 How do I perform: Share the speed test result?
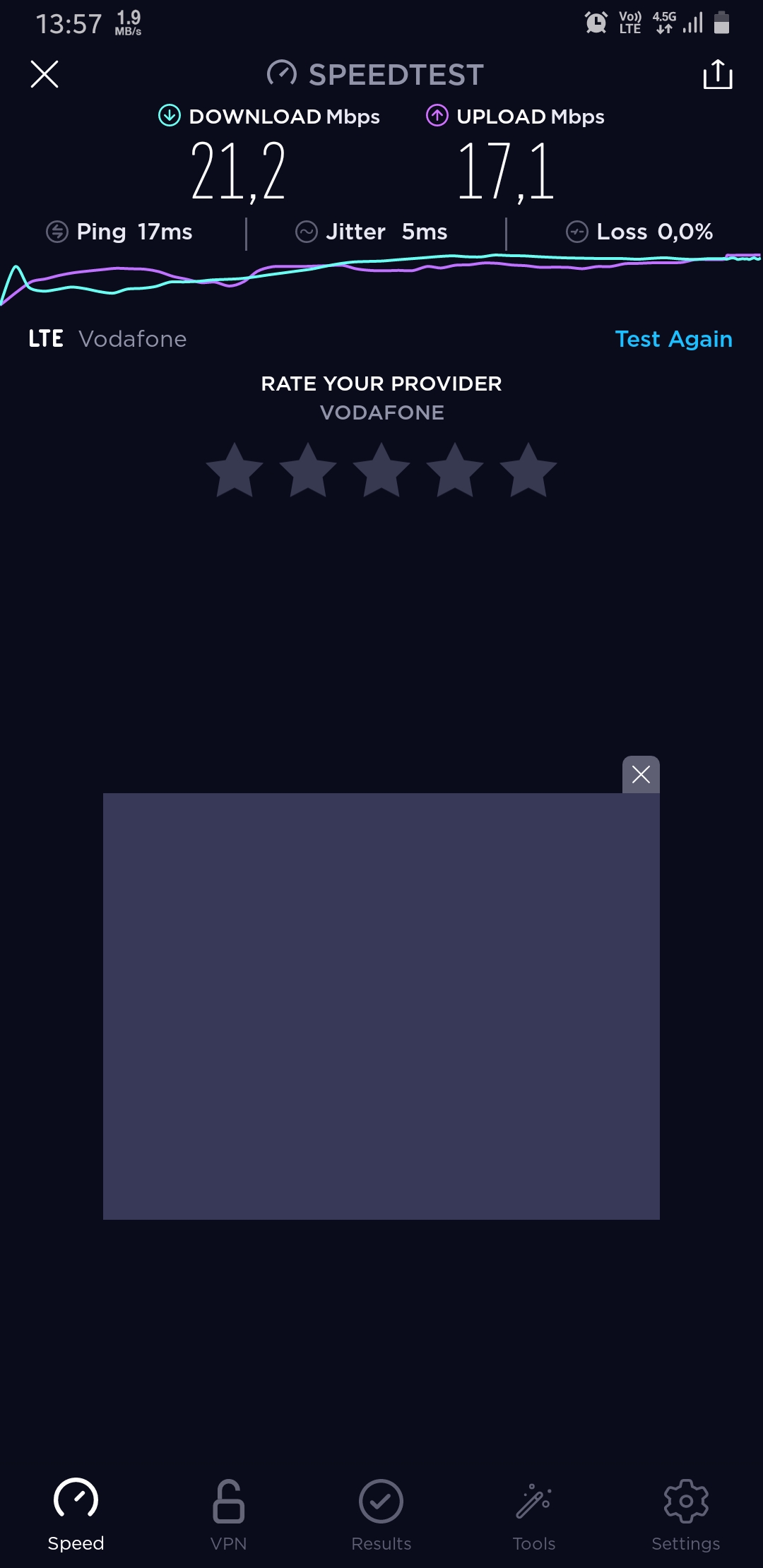pos(718,74)
